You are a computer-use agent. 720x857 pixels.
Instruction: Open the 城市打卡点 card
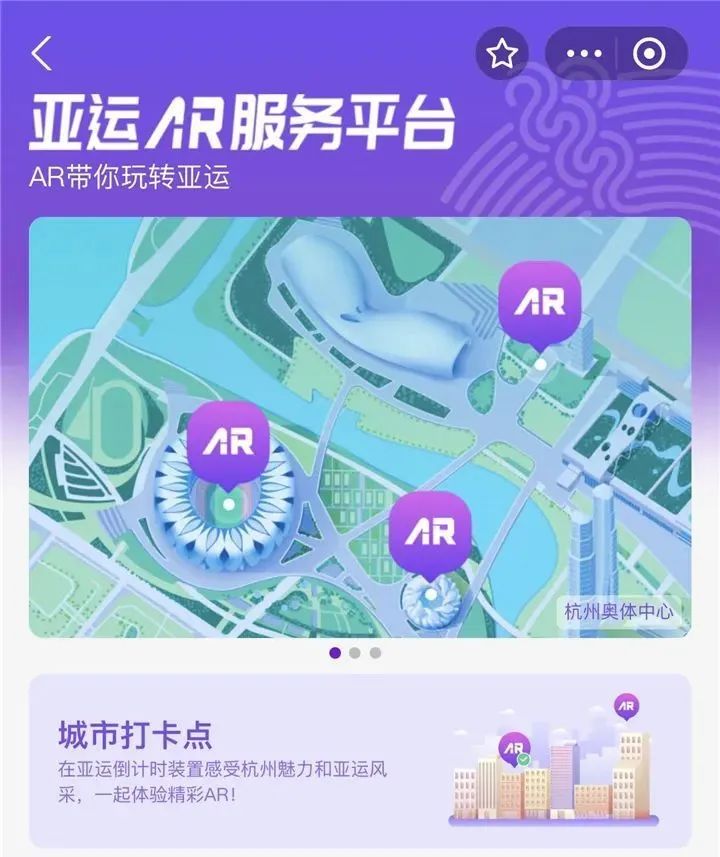click(360, 760)
